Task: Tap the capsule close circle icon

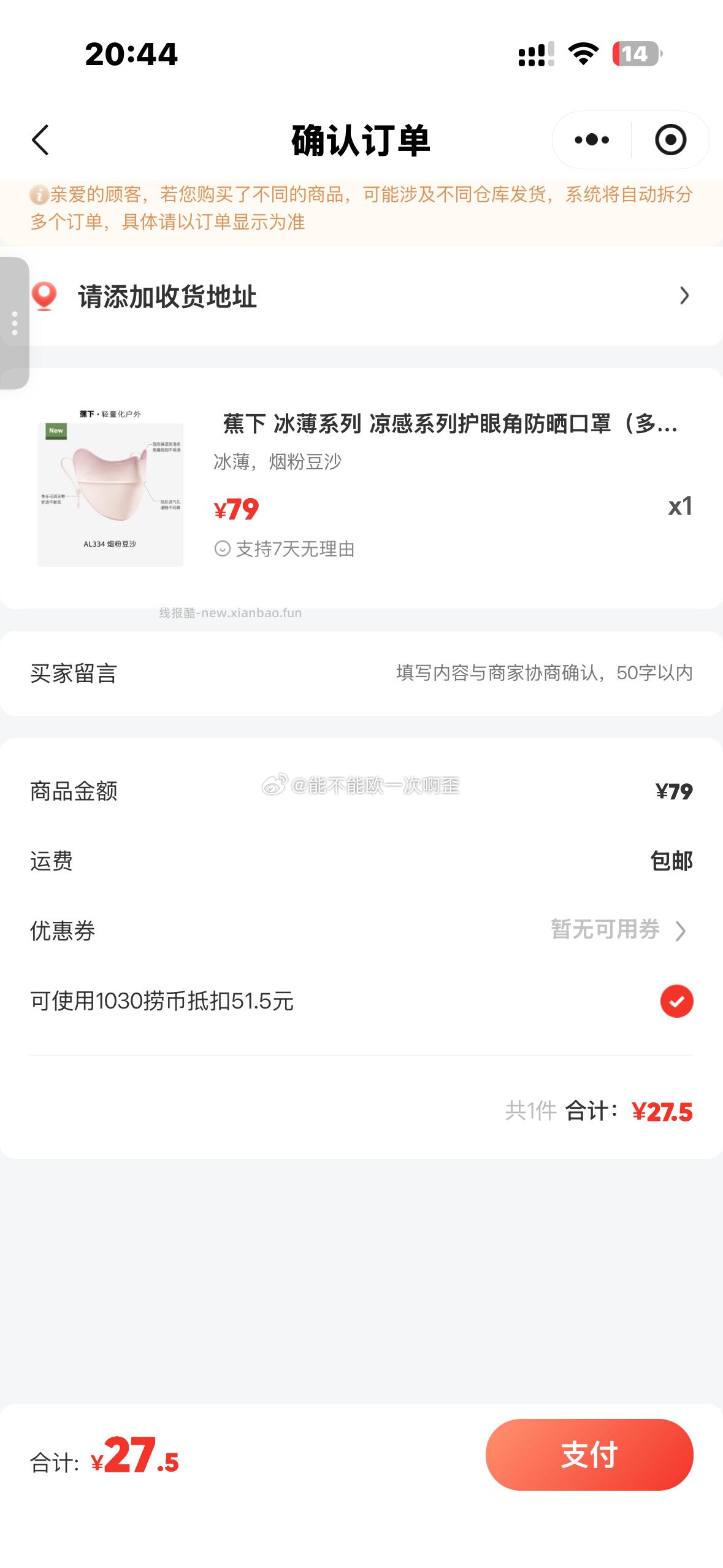Action: (x=670, y=140)
